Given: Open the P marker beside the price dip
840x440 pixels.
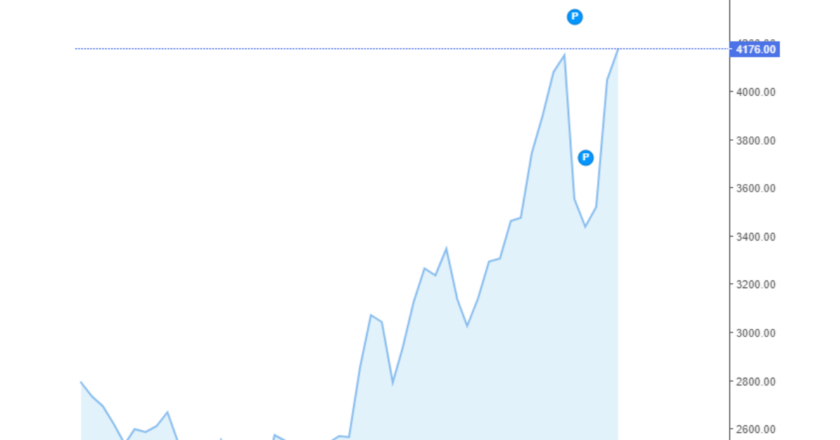Looking at the screenshot, I should (x=586, y=158).
